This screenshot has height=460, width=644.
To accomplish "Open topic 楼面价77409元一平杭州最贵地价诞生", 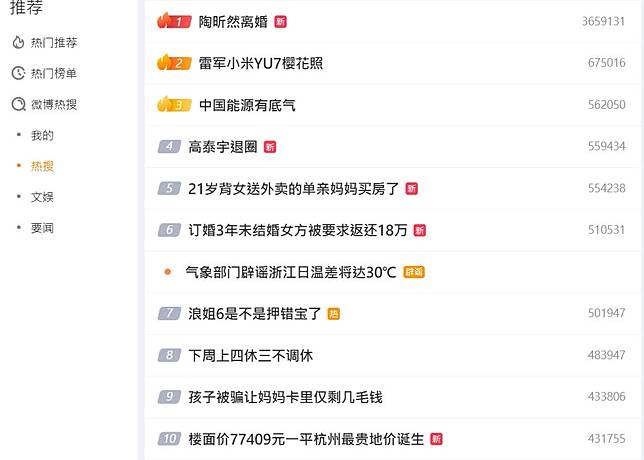I will click(306, 439).
